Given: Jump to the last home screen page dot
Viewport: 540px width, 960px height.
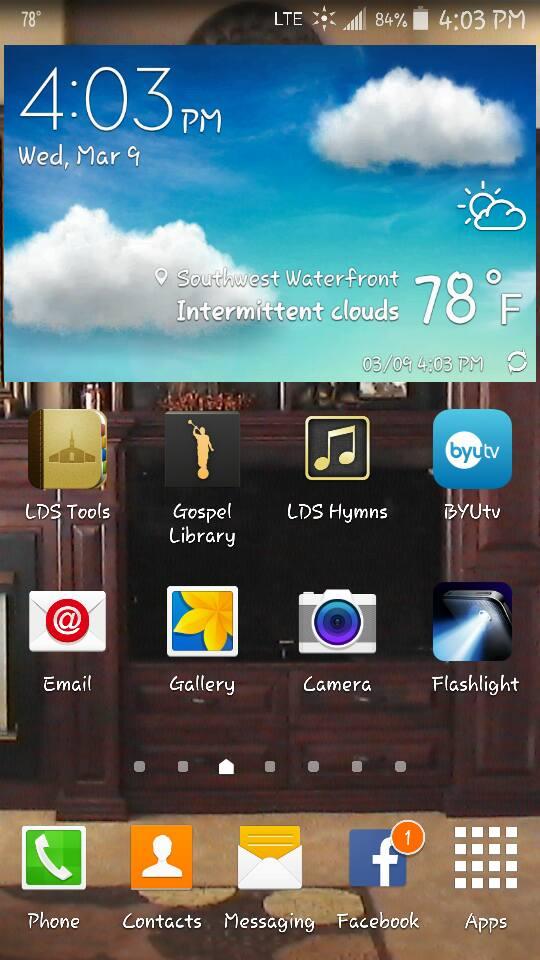Looking at the screenshot, I should [400, 767].
